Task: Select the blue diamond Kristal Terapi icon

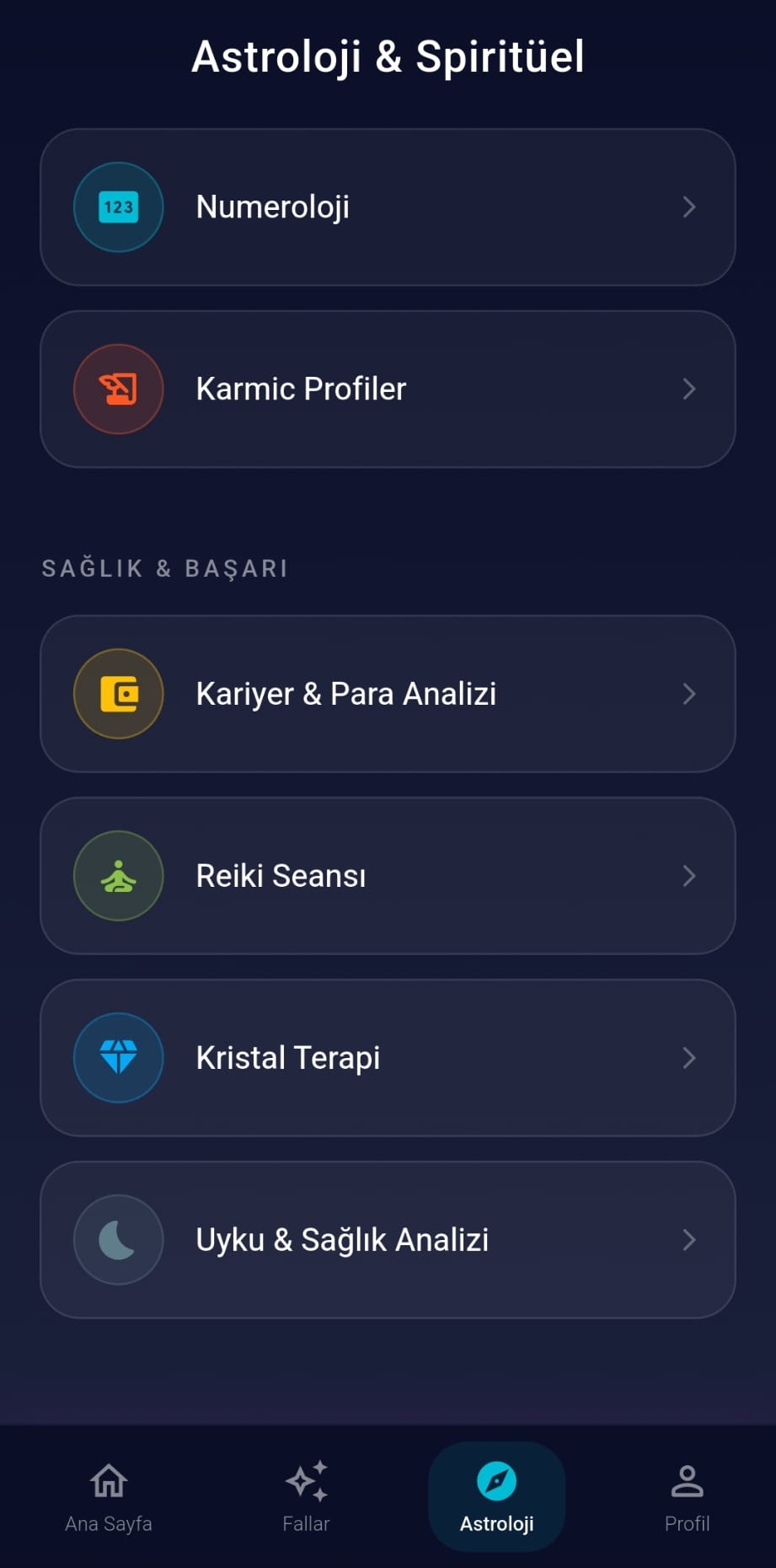Action: click(x=118, y=1058)
